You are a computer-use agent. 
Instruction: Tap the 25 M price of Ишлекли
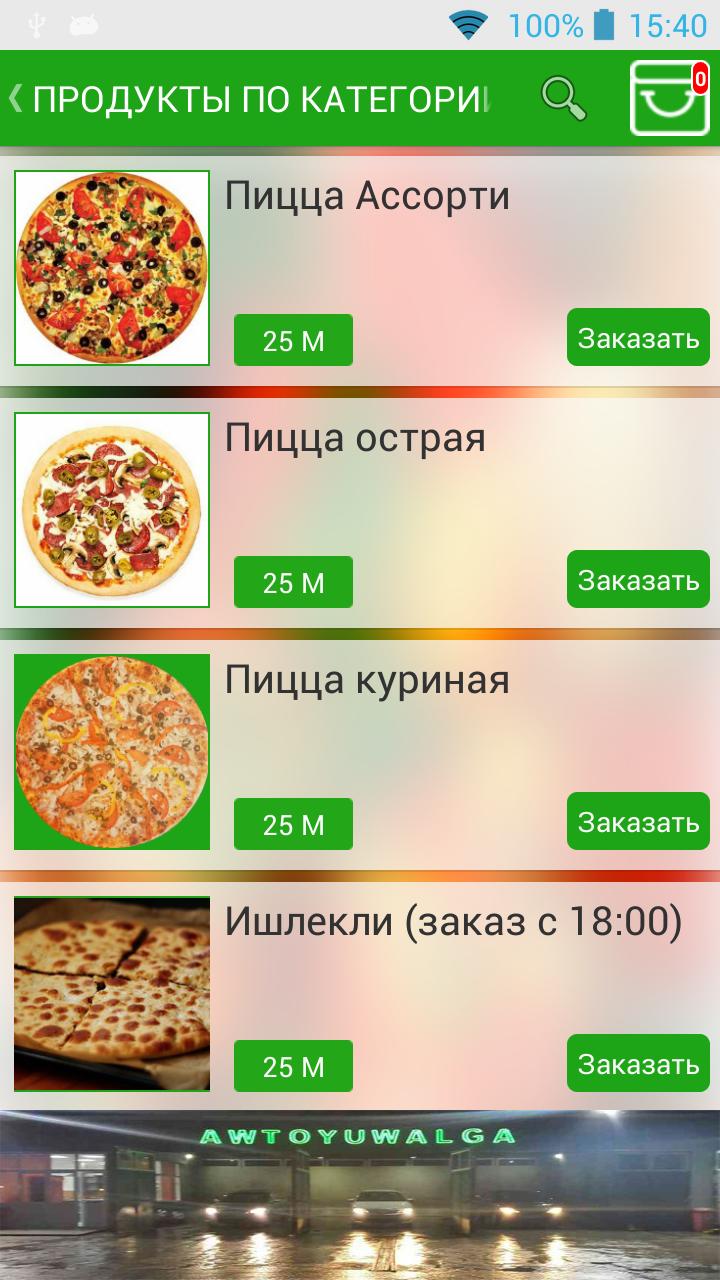tap(292, 1065)
